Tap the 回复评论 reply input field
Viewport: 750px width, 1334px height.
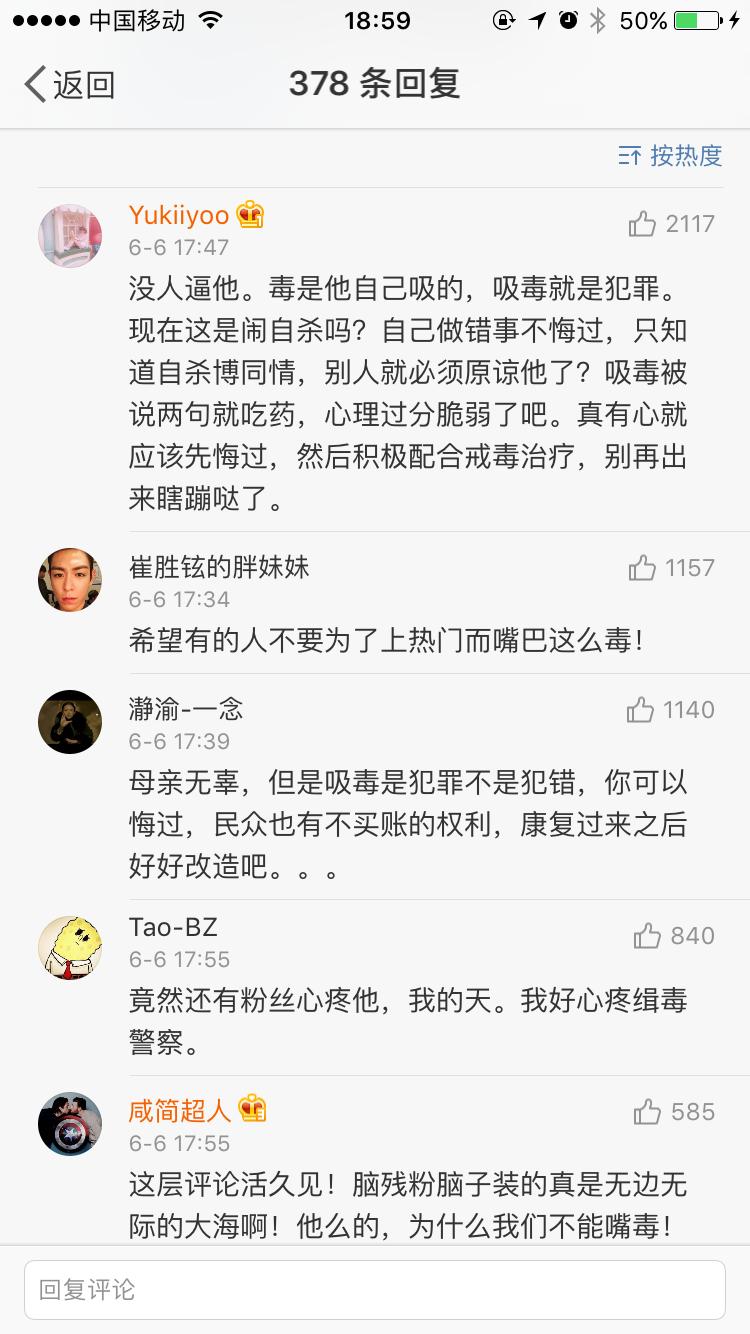click(x=375, y=1289)
